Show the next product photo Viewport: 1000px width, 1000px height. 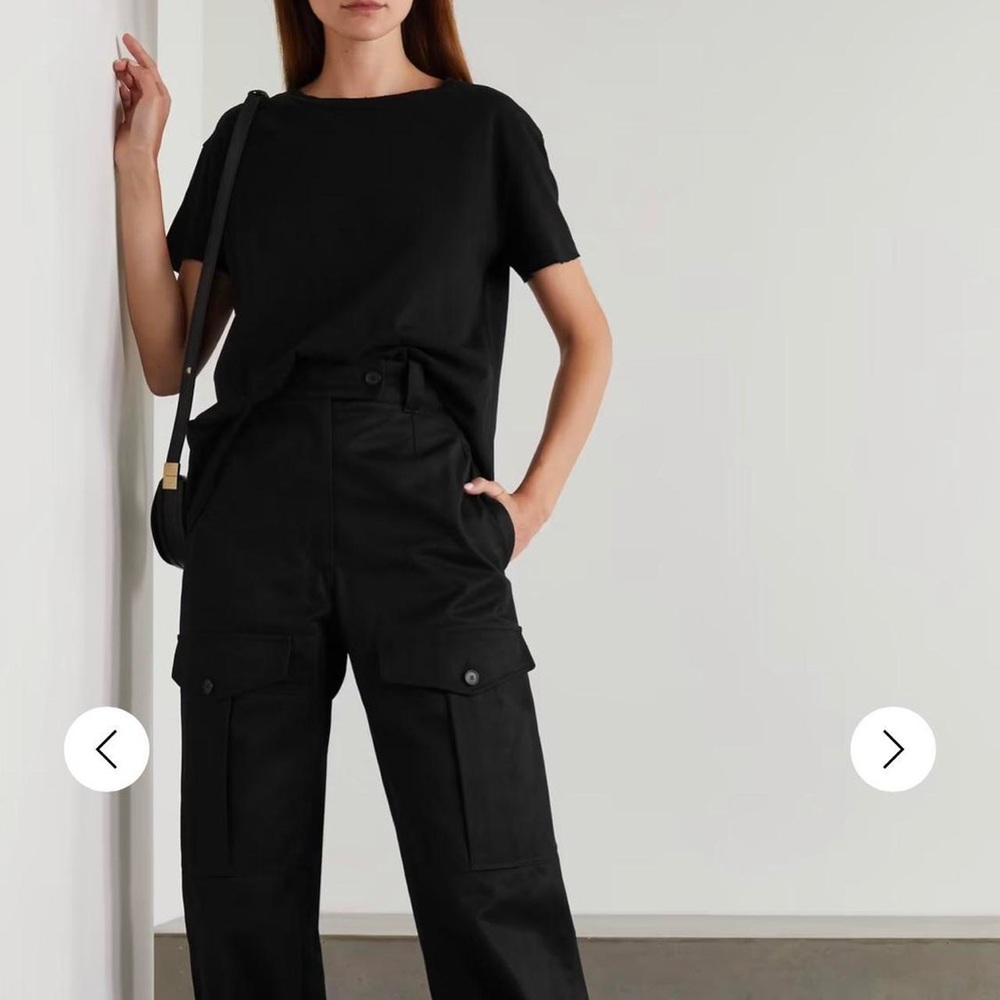click(892, 749)
